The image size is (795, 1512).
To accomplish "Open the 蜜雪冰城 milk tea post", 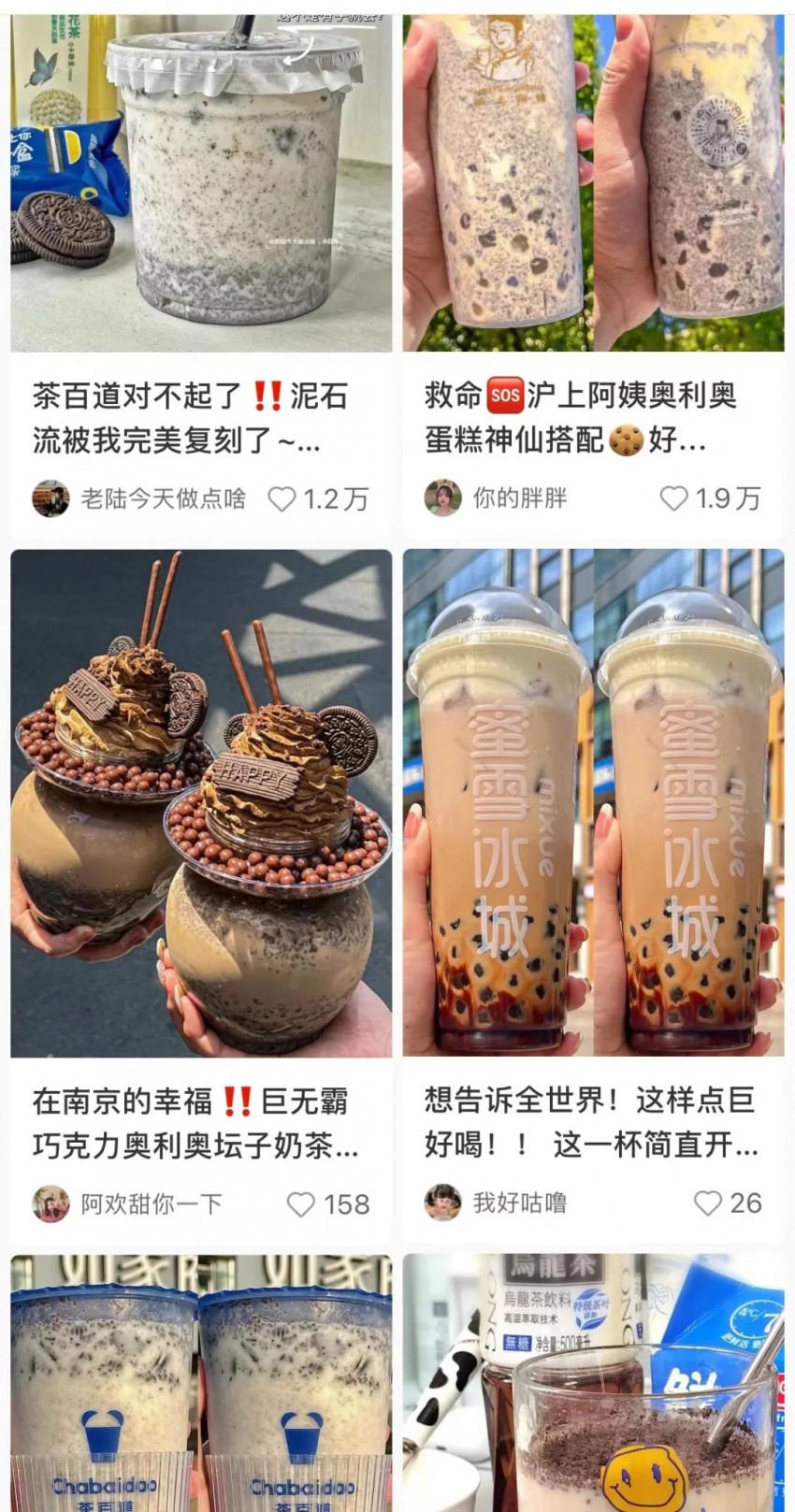I will (593, 804).
